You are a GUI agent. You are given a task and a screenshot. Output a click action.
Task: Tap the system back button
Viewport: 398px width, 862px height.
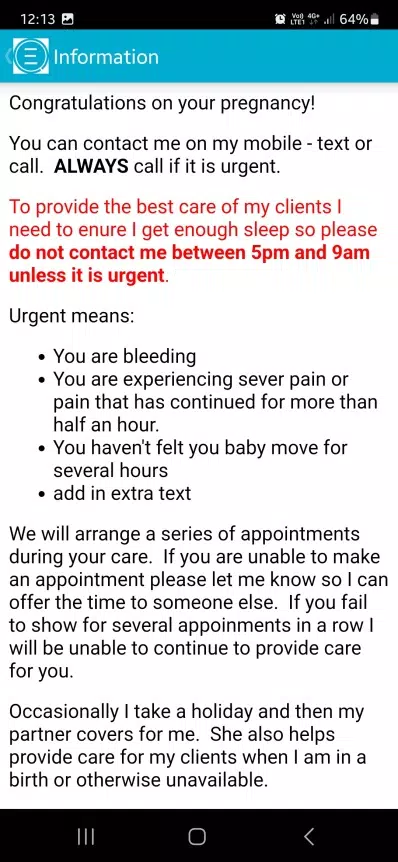[x=309, y=836]
